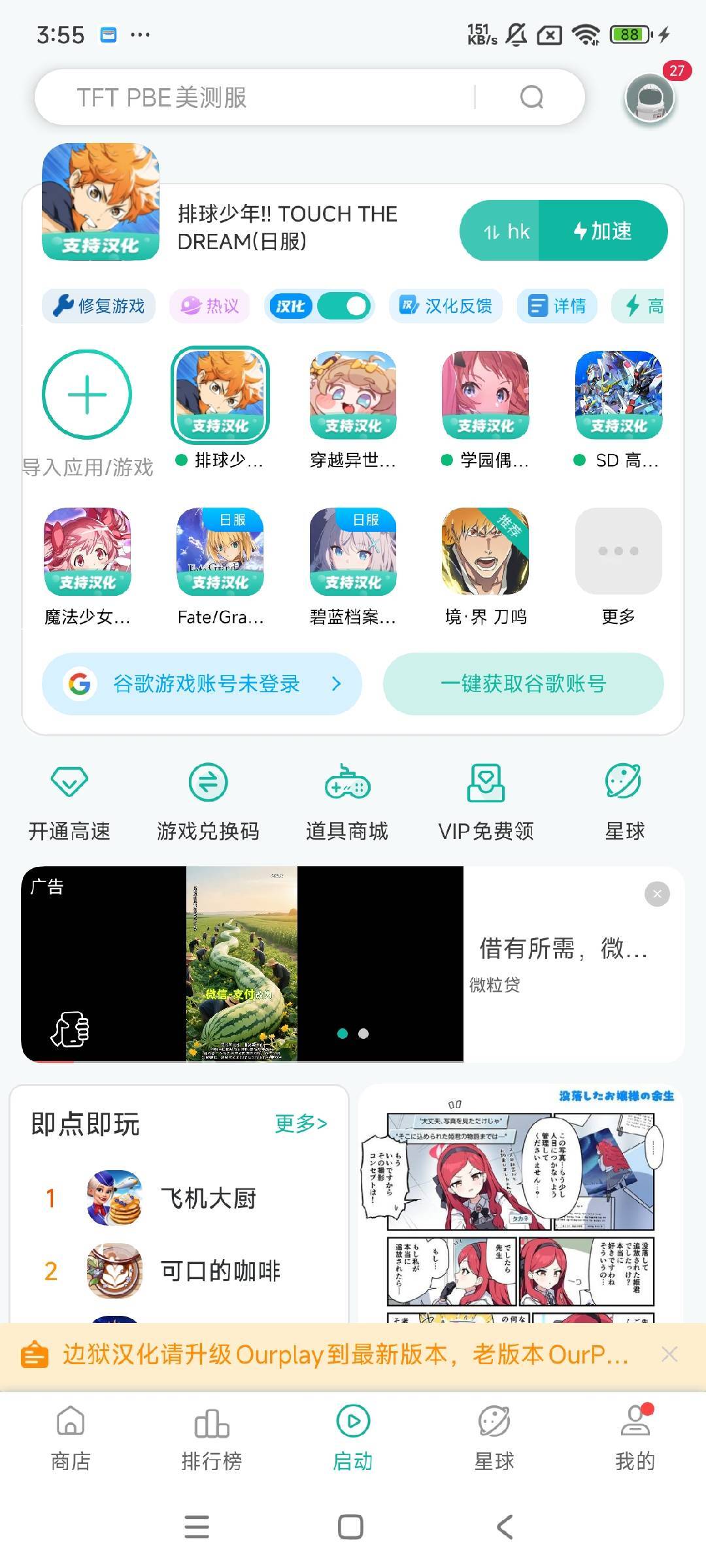Tap 一键获取谷歌账号 button
706x1568 pixels.
pyautogui.click(x=523, y=684)
